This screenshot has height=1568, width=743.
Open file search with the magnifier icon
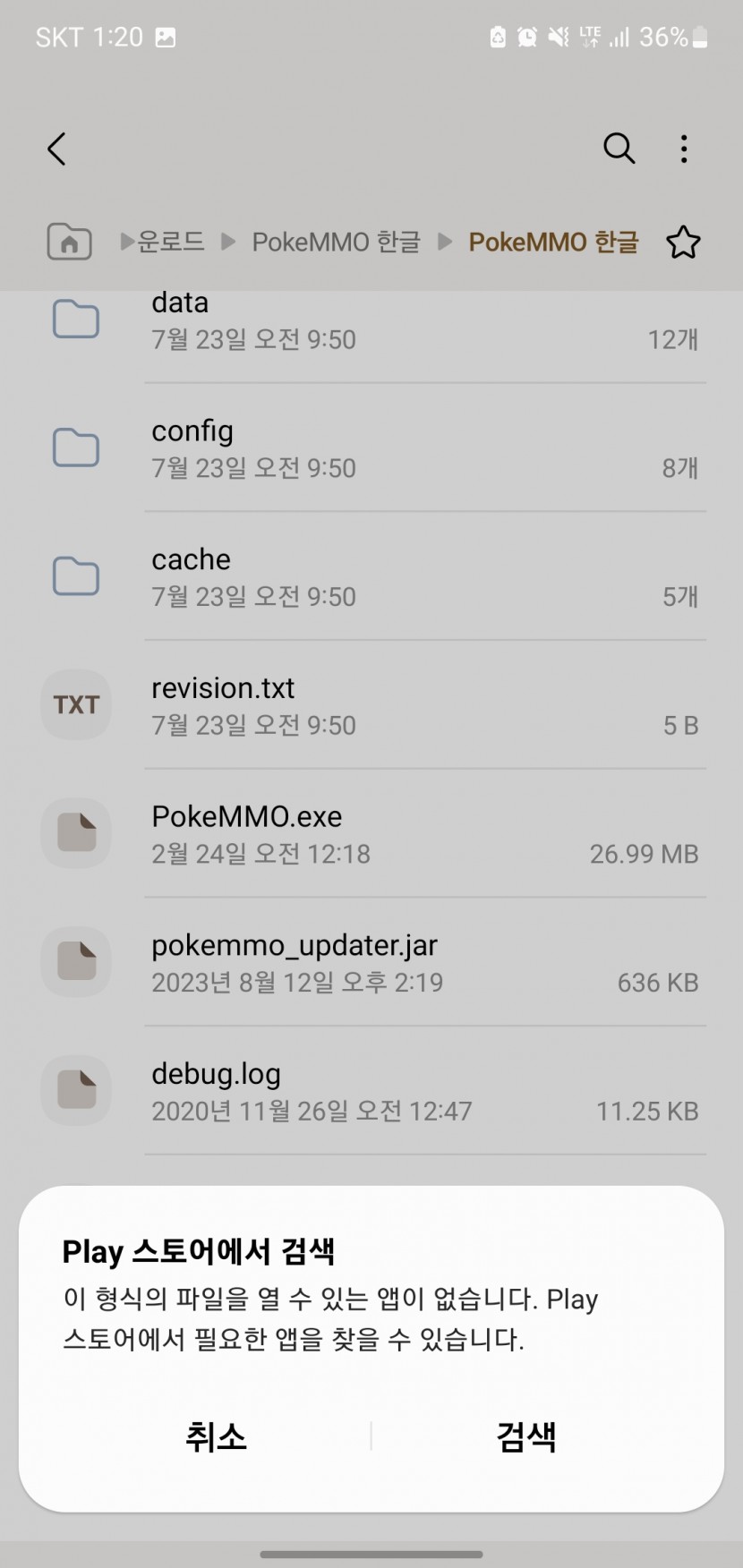coord(619,149)
